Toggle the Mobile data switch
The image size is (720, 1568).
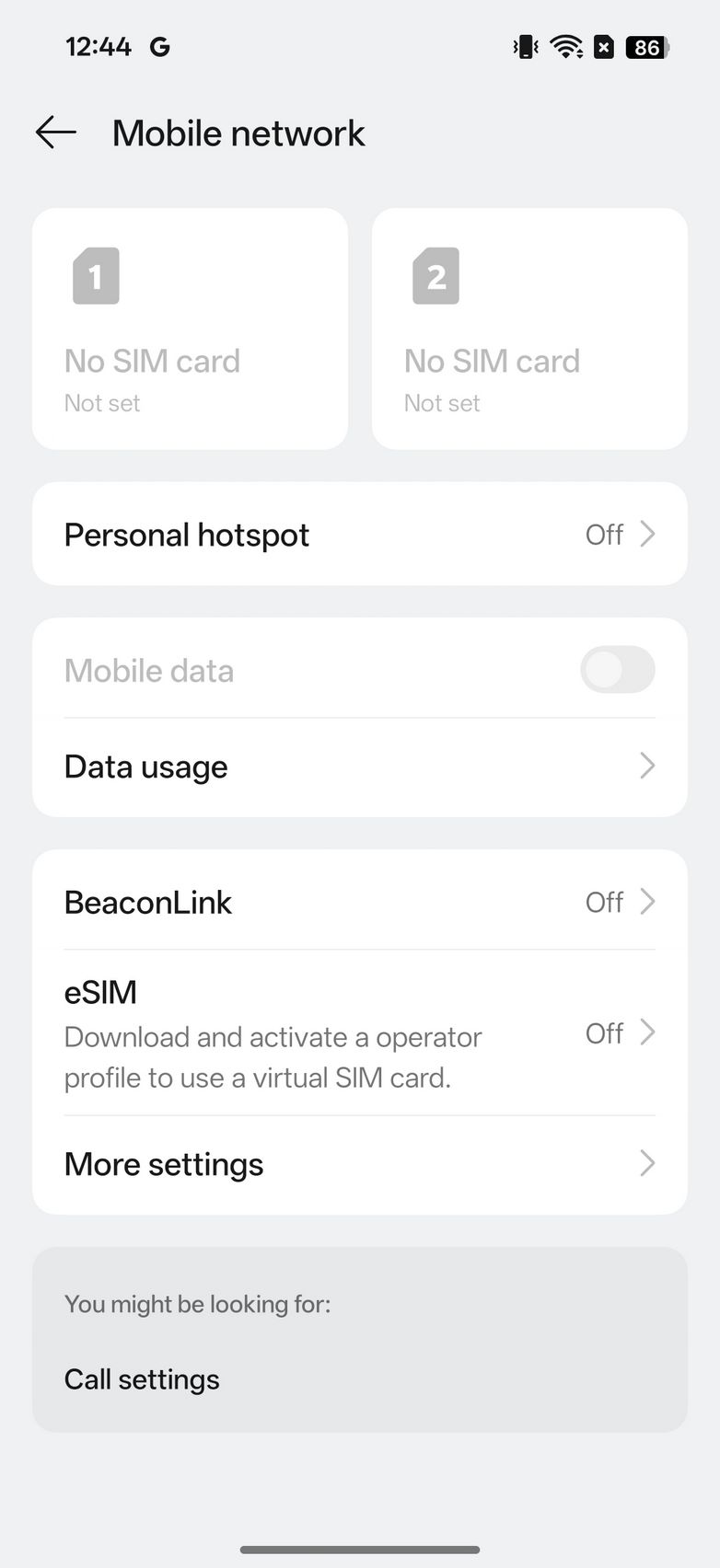[617, 670]
